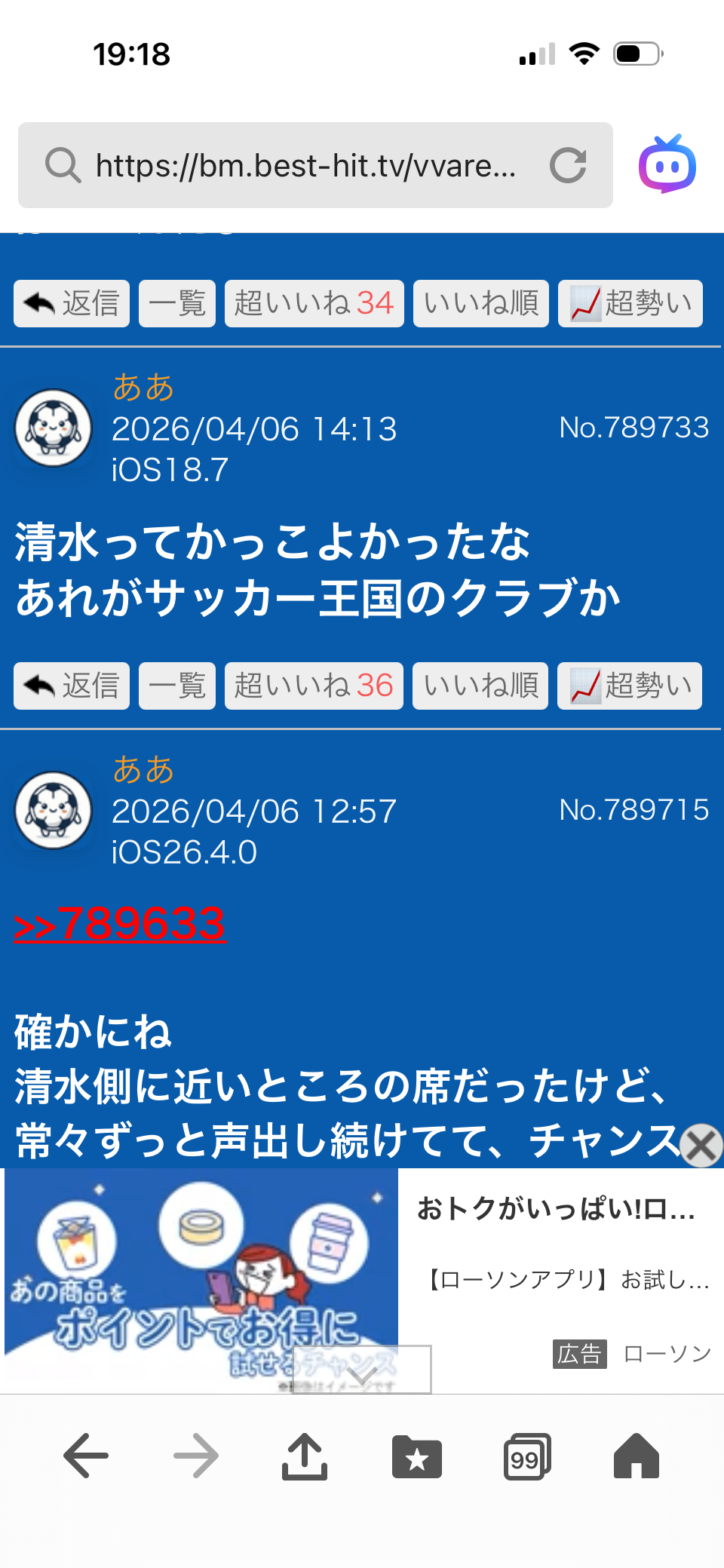Open the tab switcher showing 99
The width and height of the screenshot is (724, 1568).
[526, 1456]
